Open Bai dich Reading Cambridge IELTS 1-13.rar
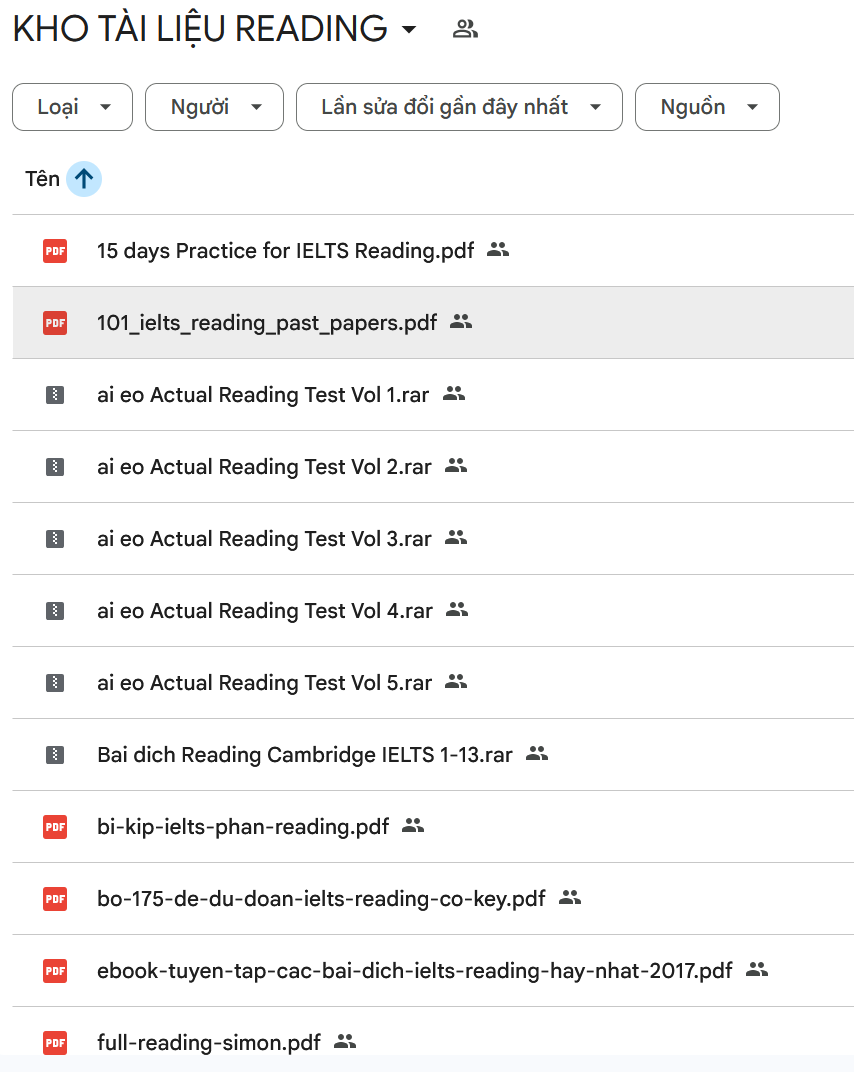This screenshot has height=1072, width=854. tap(304, 755)
